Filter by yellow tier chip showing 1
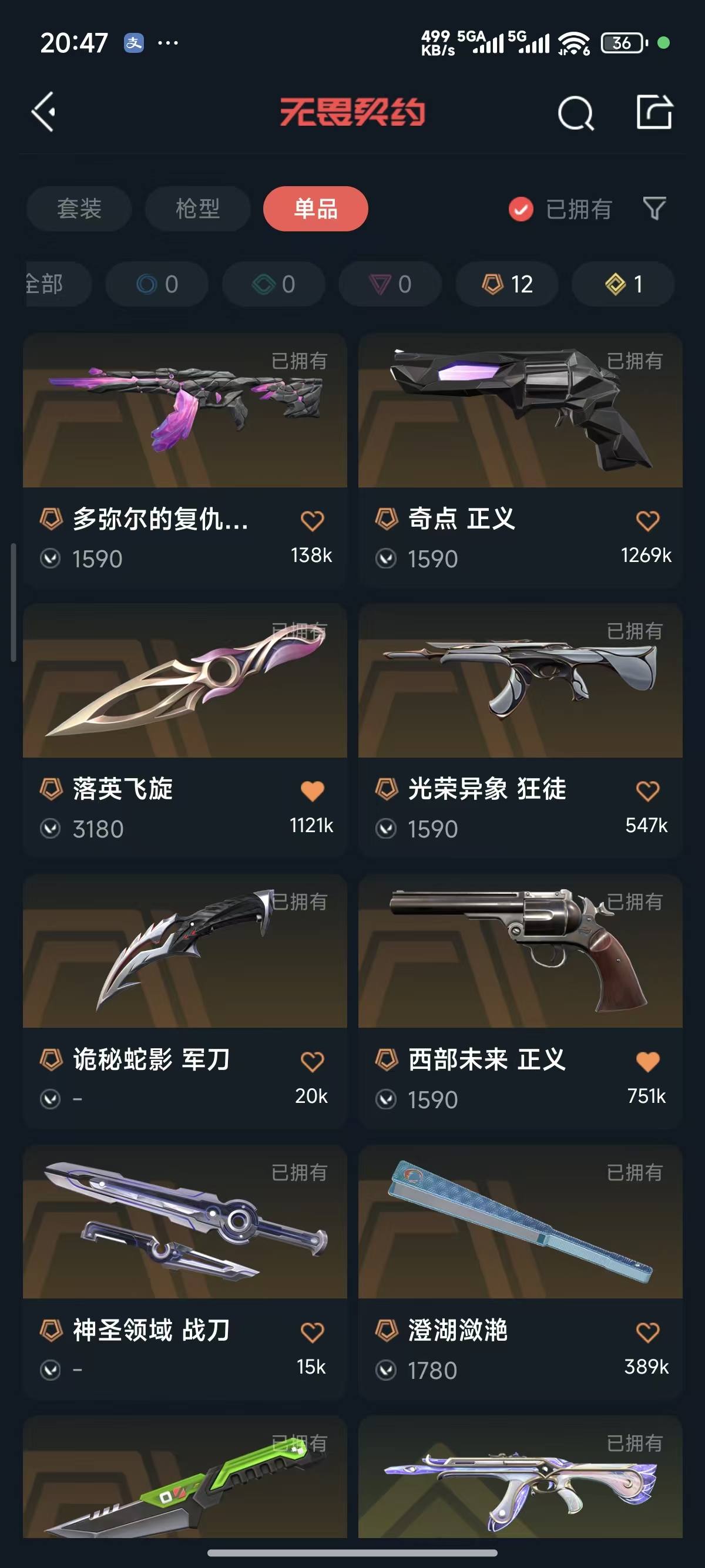The height and width of the screenshot is (1568, 705). click(x=623, y=284)
